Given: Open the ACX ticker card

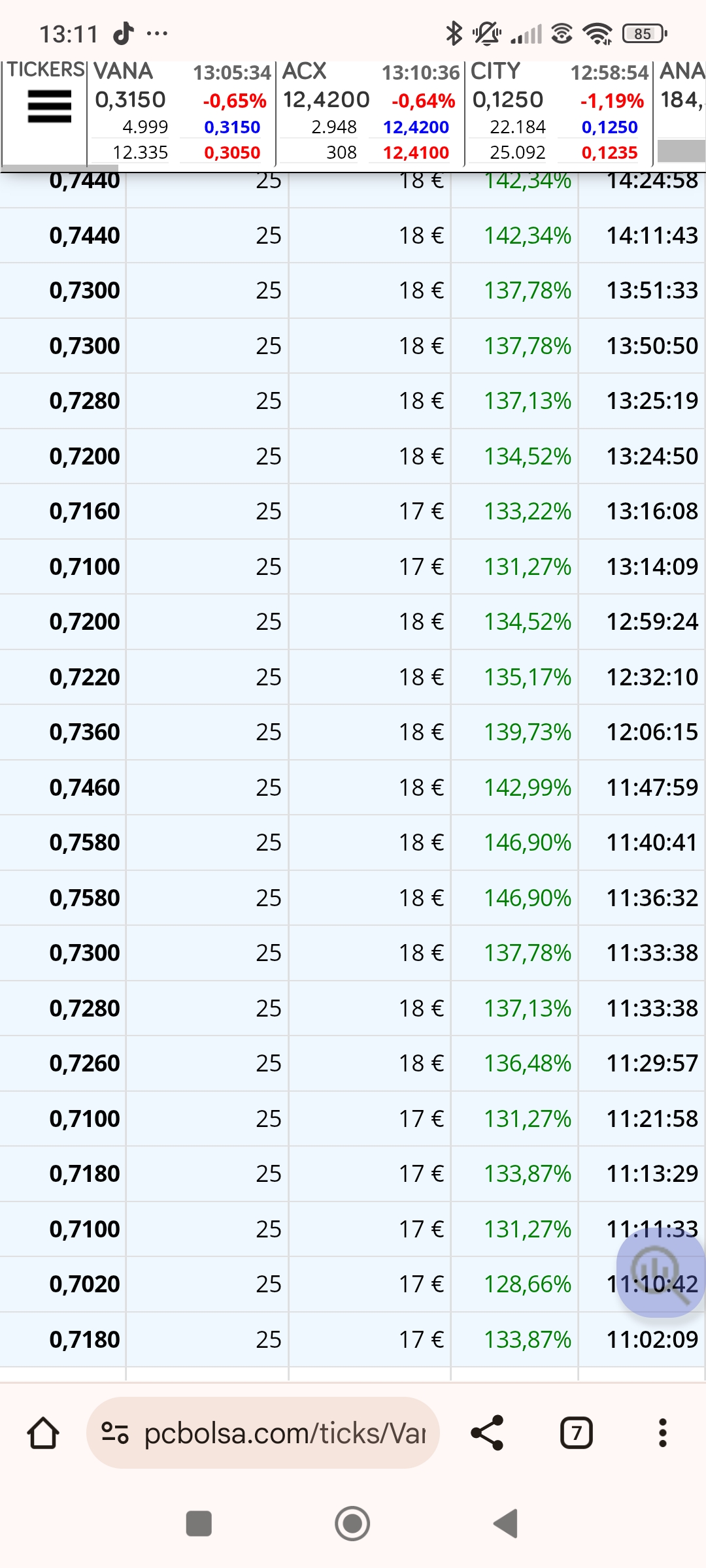Looking at the screenshot, I should coord(370,112).
